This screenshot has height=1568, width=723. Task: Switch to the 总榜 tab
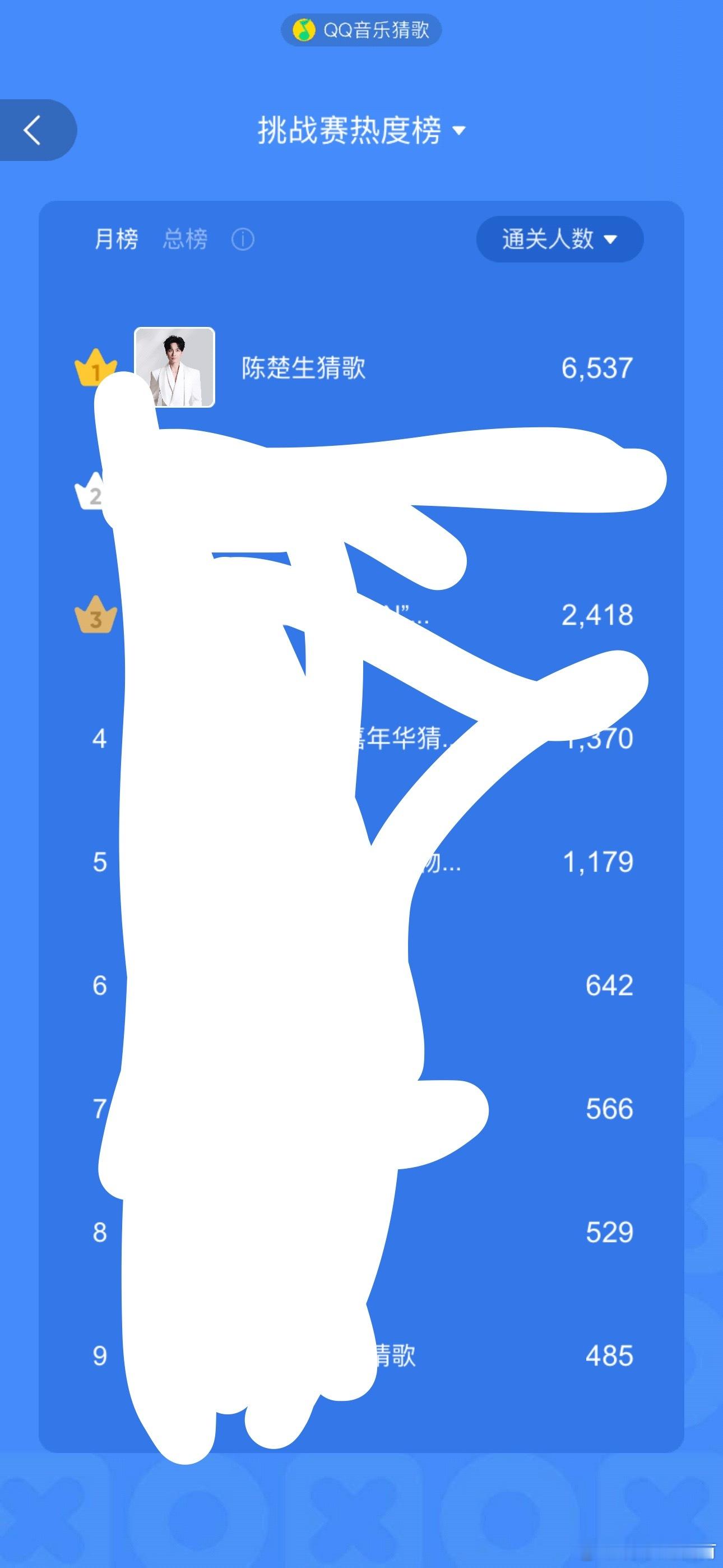pyautogui.click(x=185, y=238)
